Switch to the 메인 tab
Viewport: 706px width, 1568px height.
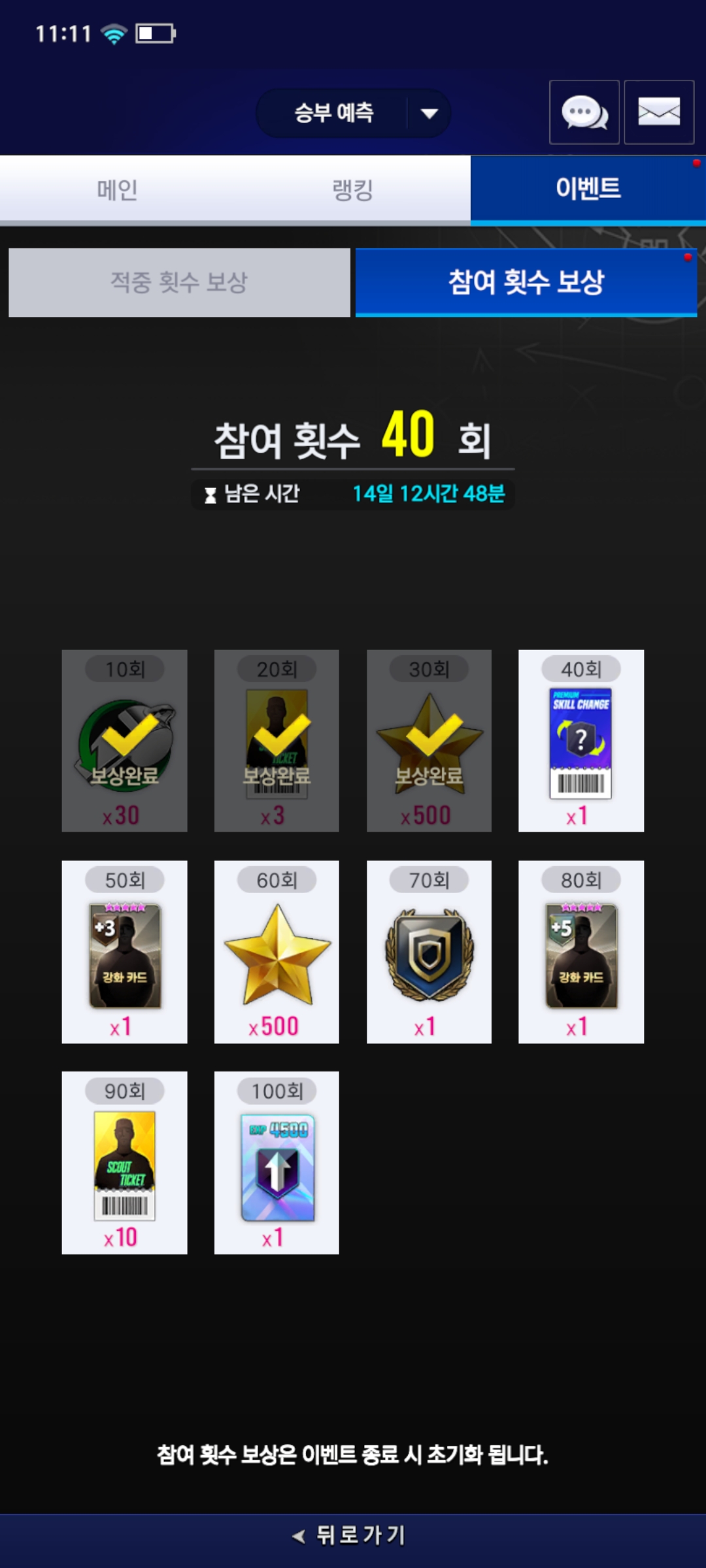[118, 190]
